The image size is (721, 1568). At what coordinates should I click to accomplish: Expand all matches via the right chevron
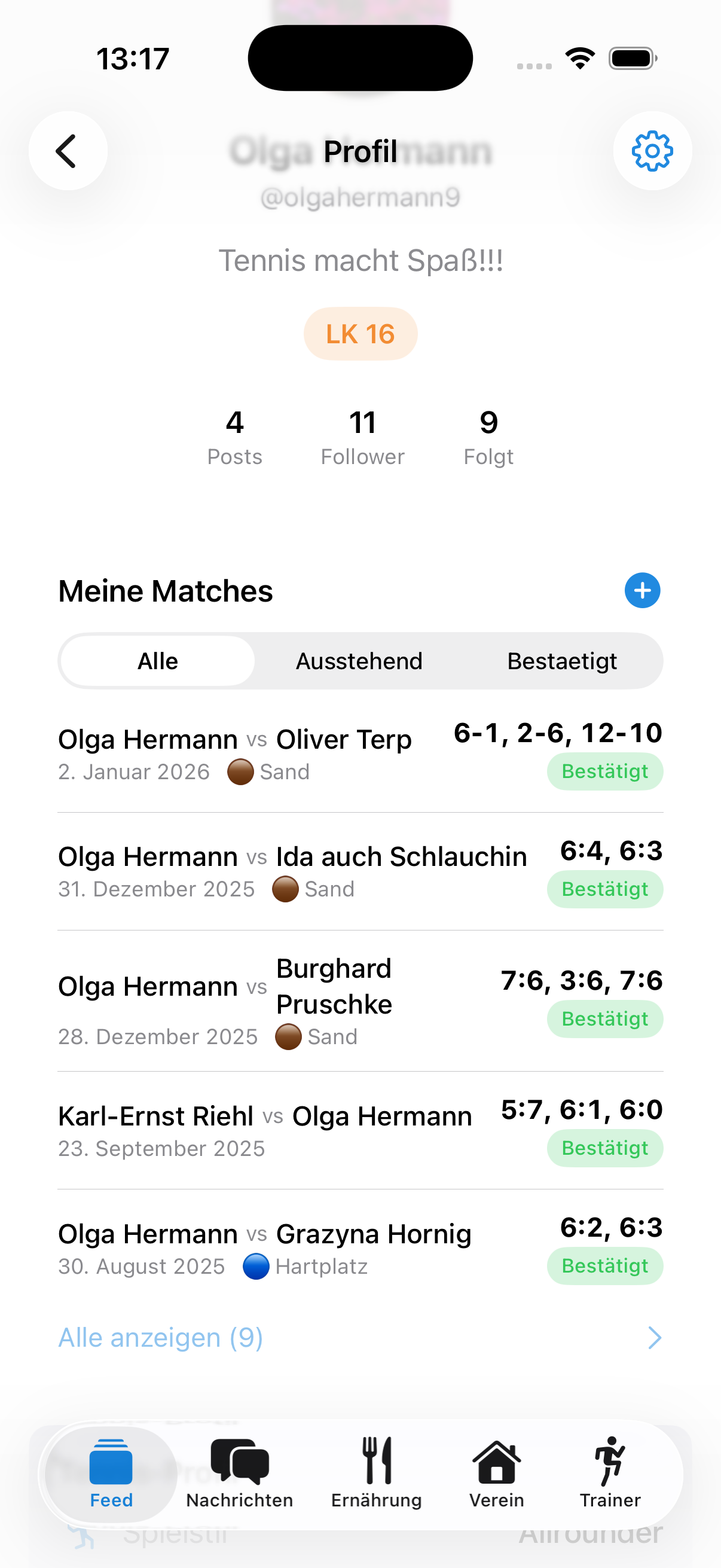654,1337
